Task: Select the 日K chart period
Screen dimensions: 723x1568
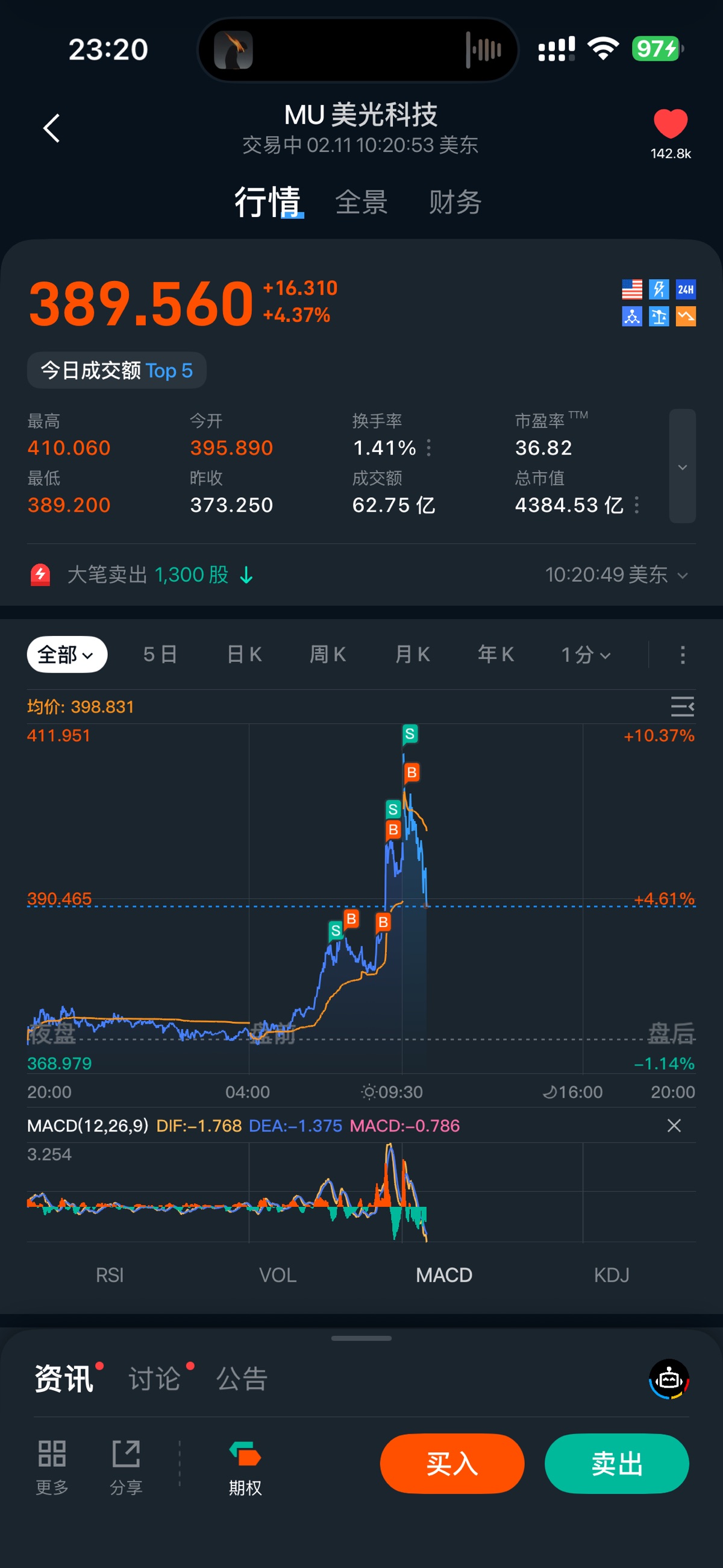Action: 244,655
